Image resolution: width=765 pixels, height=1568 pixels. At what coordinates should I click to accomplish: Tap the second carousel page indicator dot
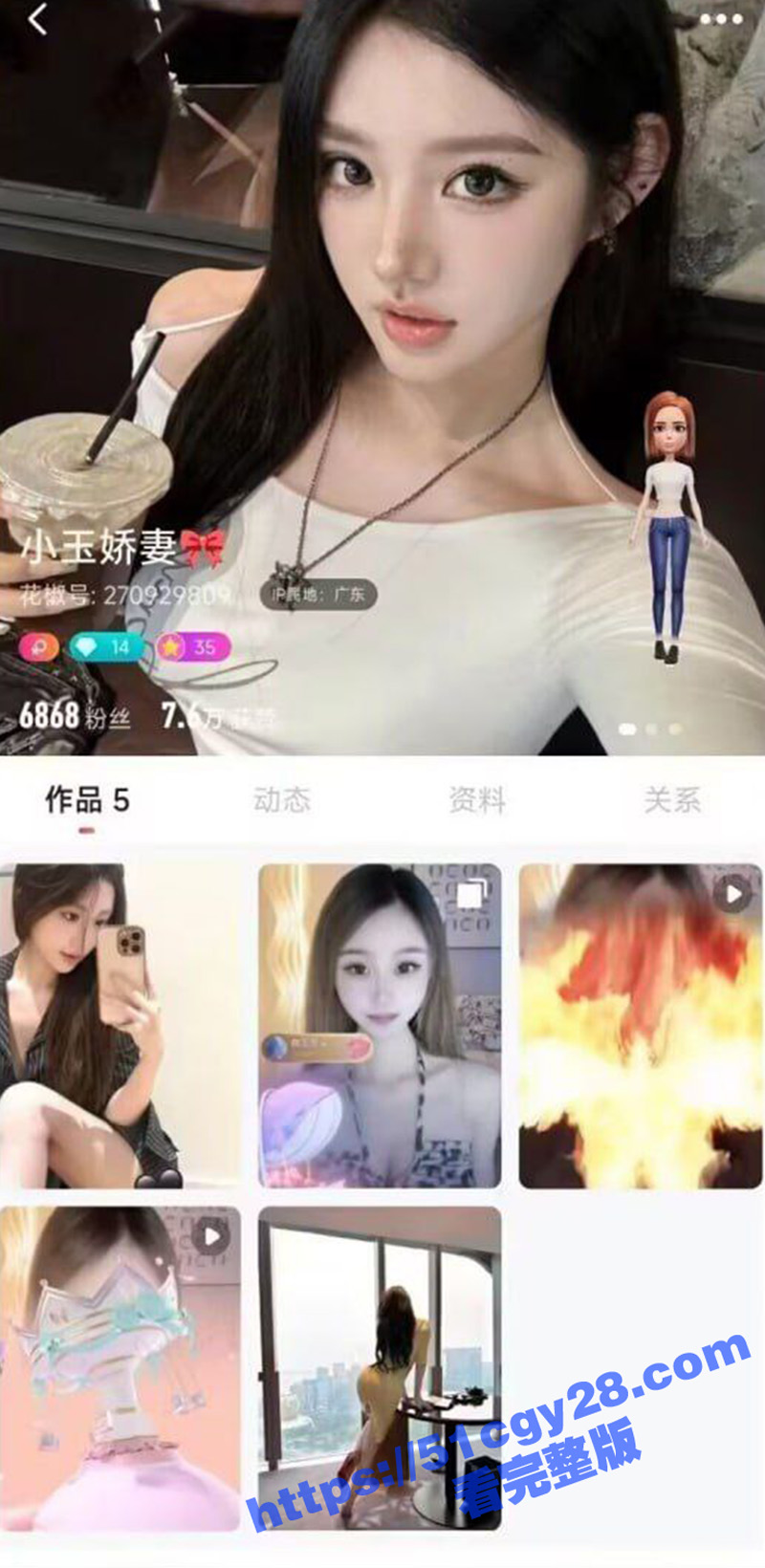click(x=649, y=729)
